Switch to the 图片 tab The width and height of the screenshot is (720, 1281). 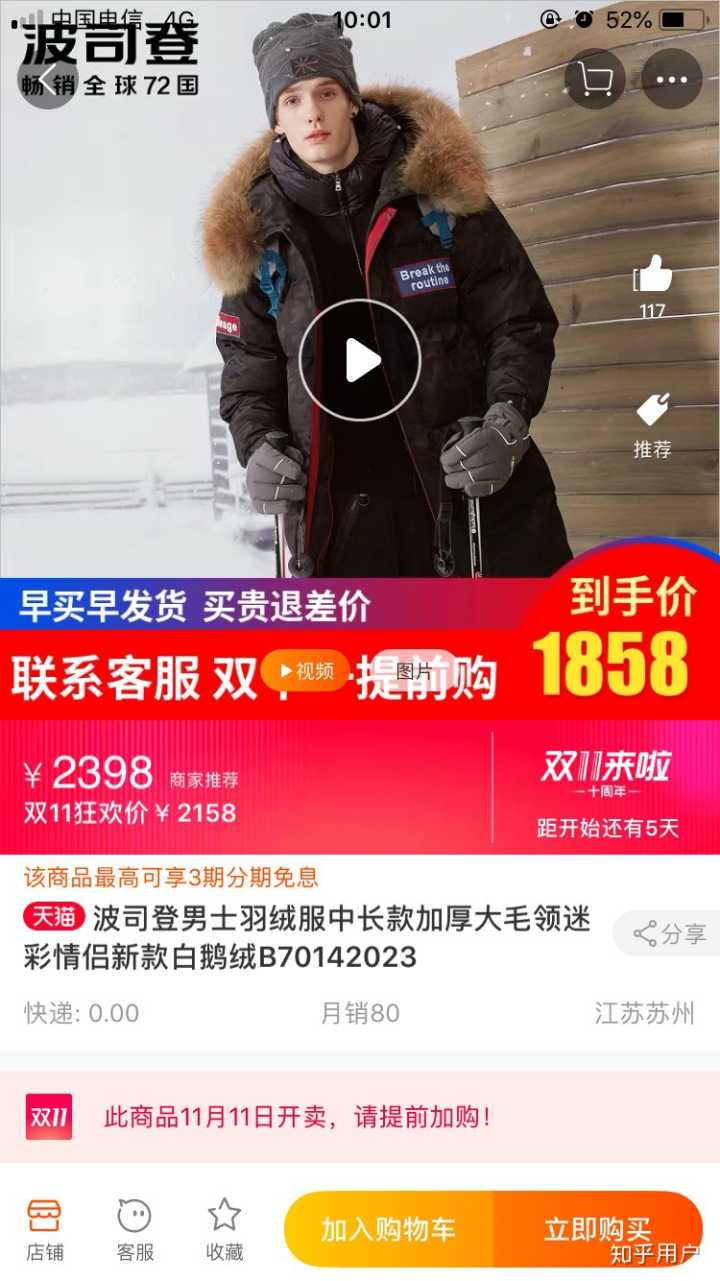(x=414, y=671)
